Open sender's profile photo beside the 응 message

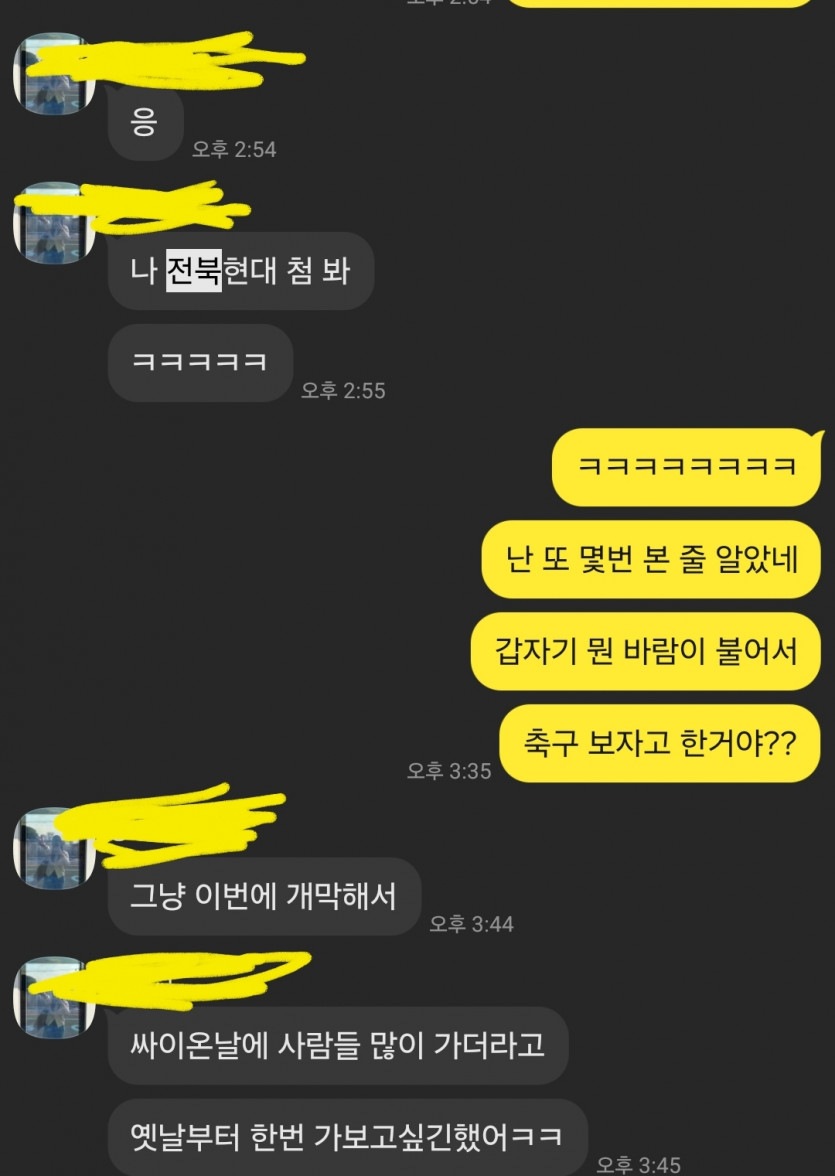coord(54,76)
